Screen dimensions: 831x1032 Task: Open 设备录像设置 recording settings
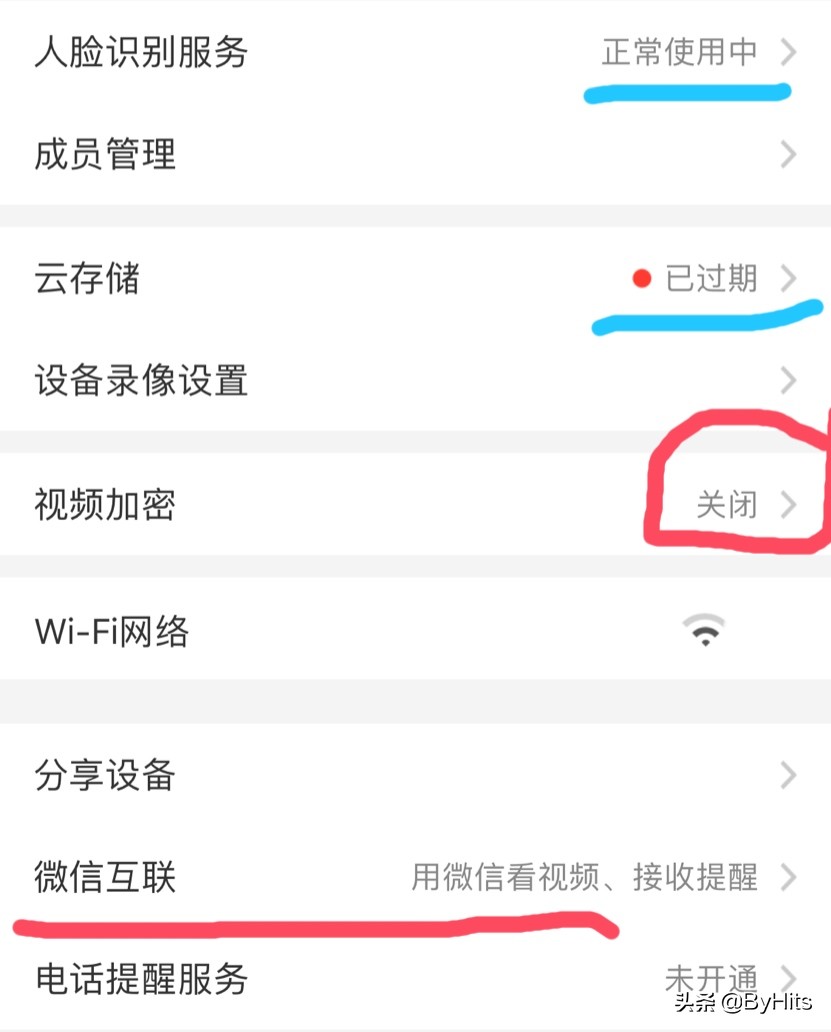[x=141, y=381]
